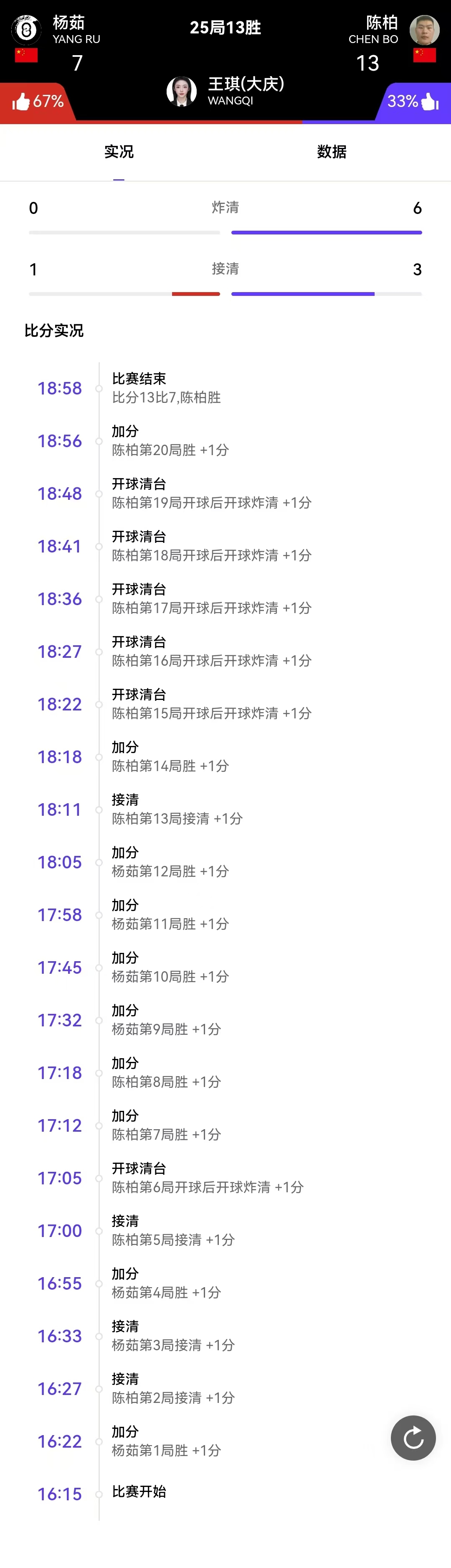Open 杨茹's player avatar
The height and width of the screenshot is (1568, 451).
[x=26, y=30]
